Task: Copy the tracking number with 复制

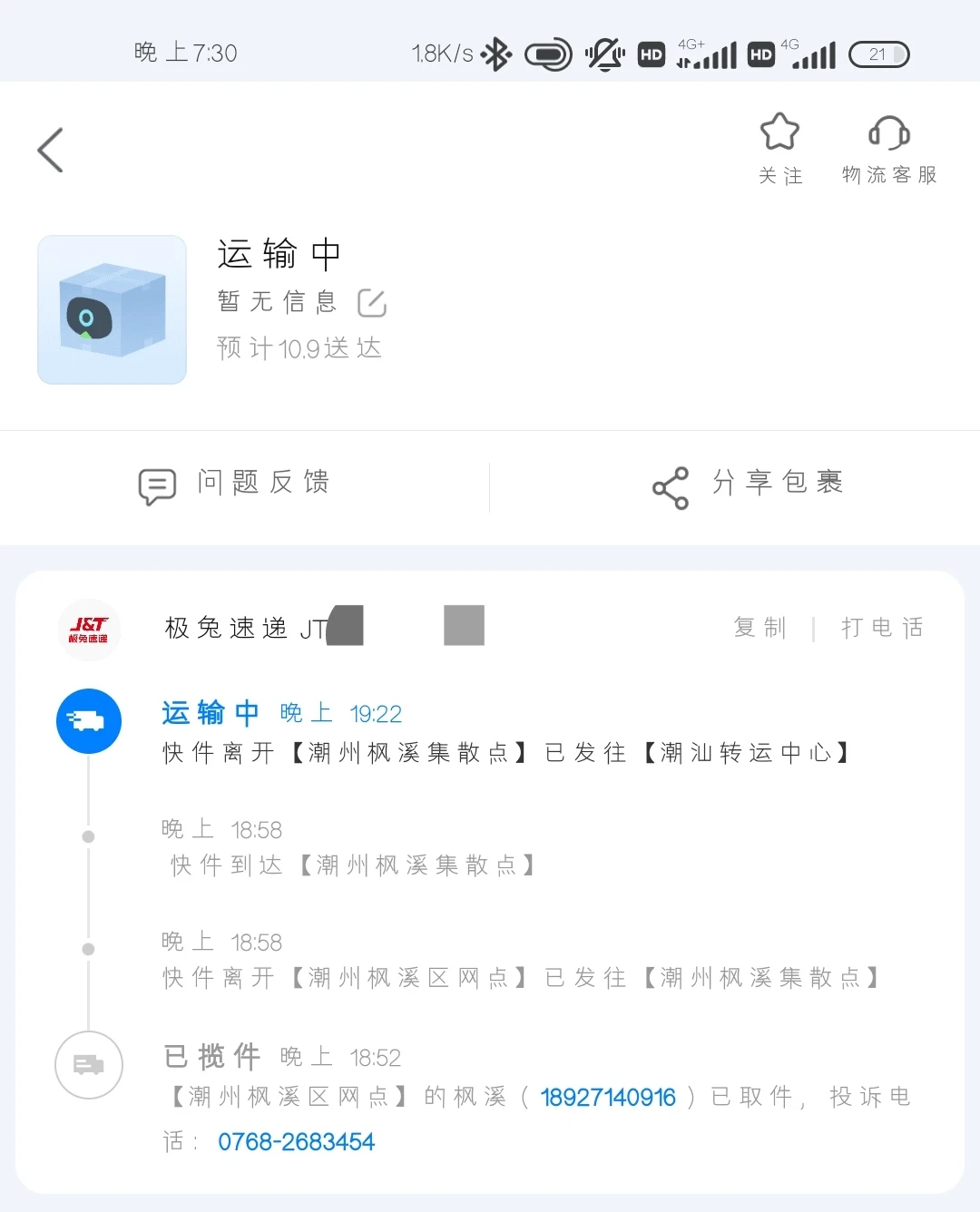Action: [x=760, y=628]
